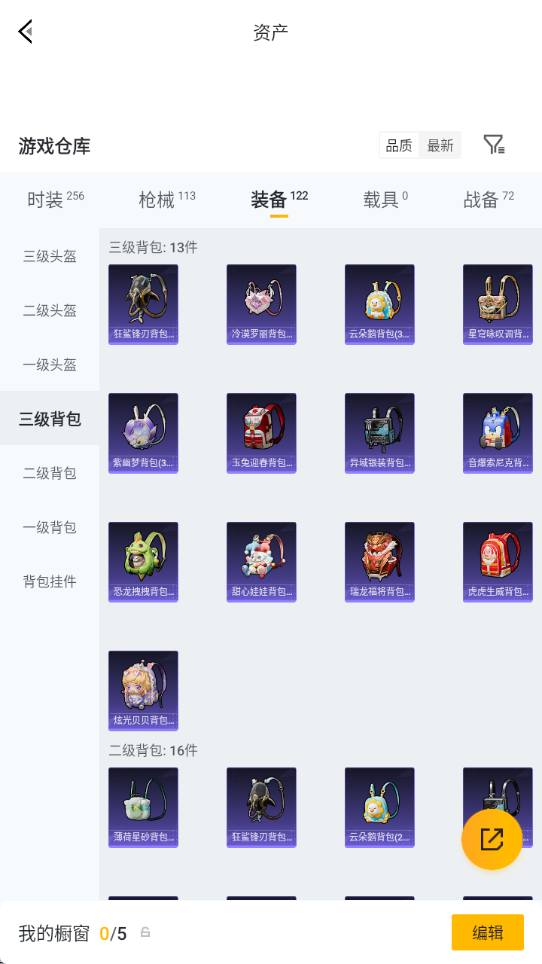Tap the 编辑 button for 我的橱窗

tap(488, 933)
